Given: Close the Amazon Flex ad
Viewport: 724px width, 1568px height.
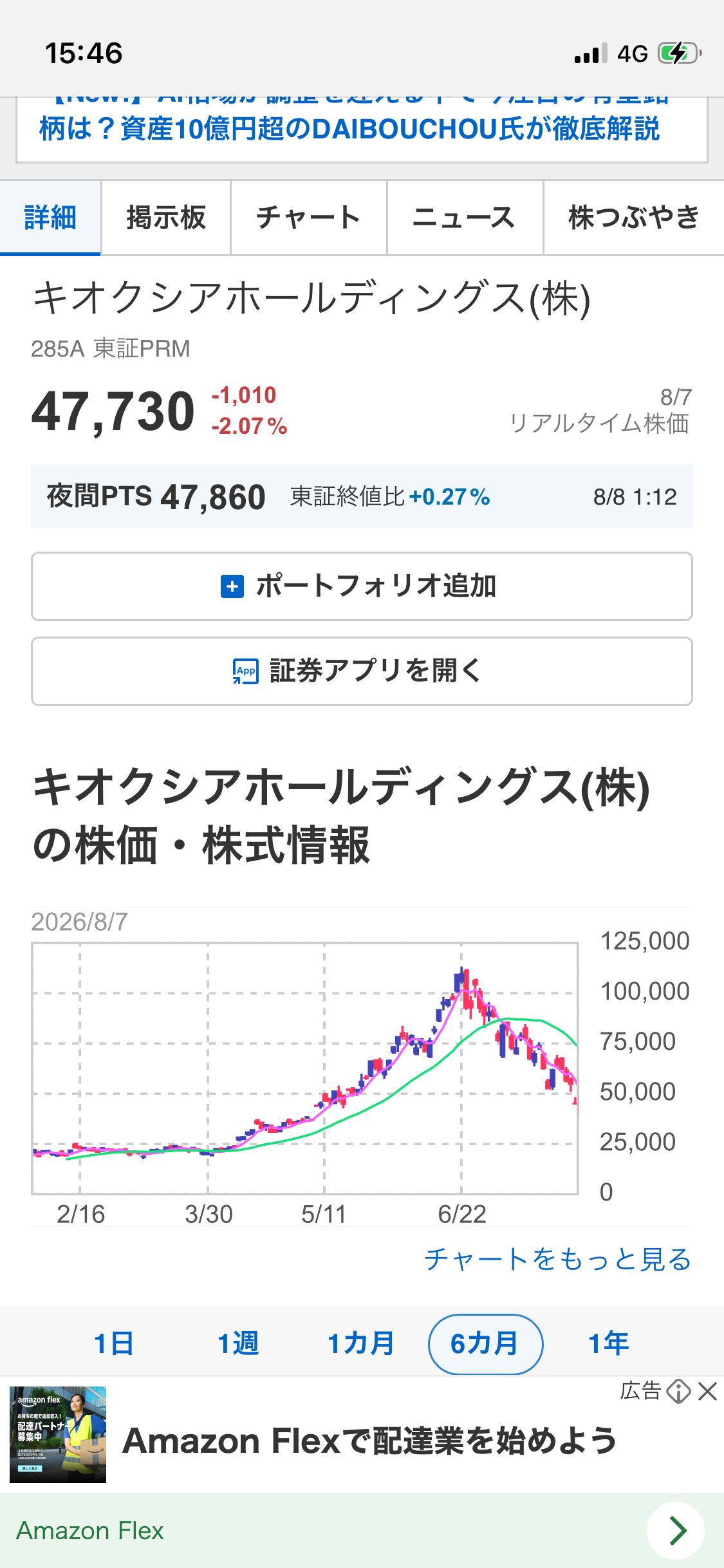Looking at the screenshot, I should [707, 1392].
